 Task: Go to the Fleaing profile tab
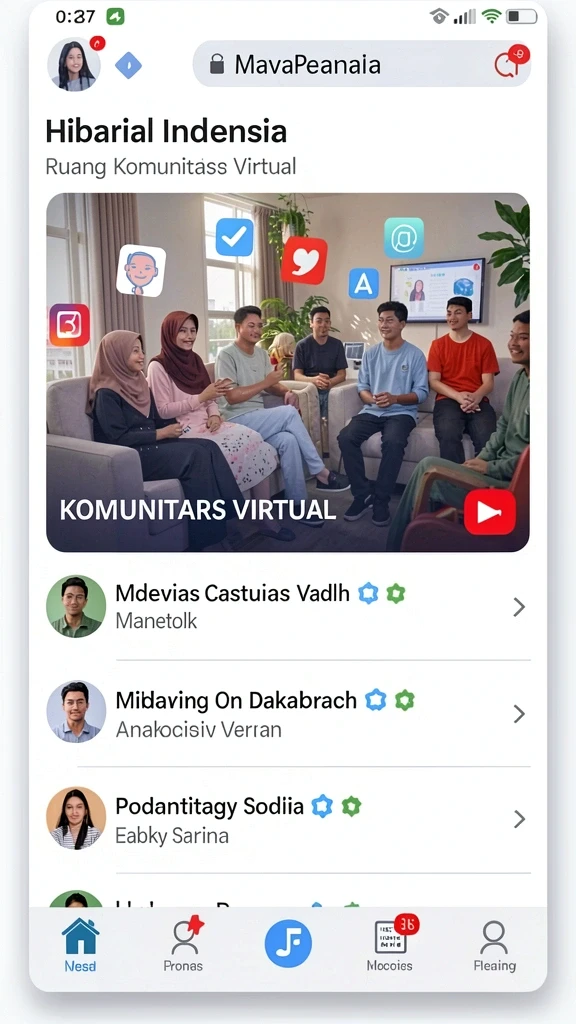tap(494, 944)
